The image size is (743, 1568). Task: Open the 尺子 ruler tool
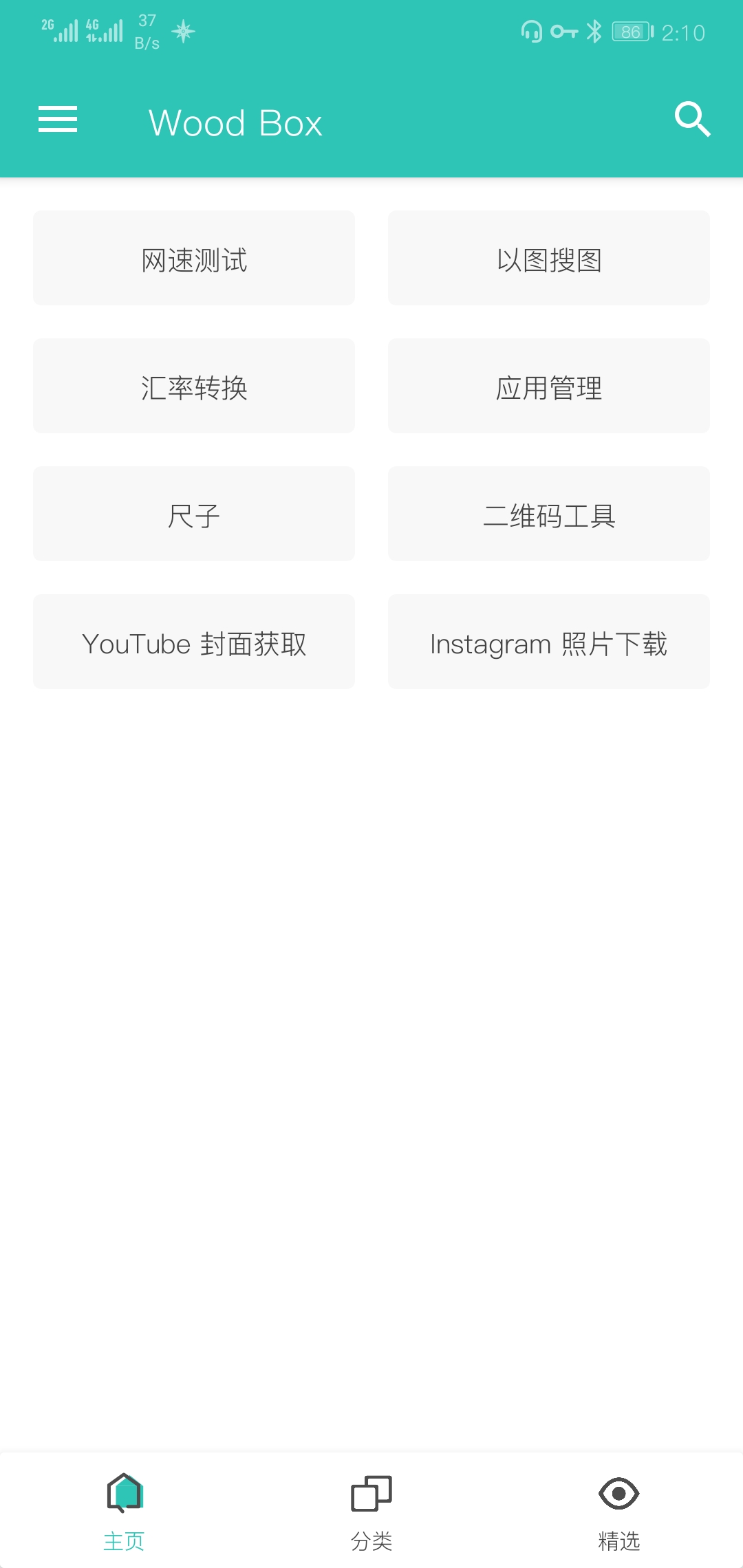(x=194, y=514)
